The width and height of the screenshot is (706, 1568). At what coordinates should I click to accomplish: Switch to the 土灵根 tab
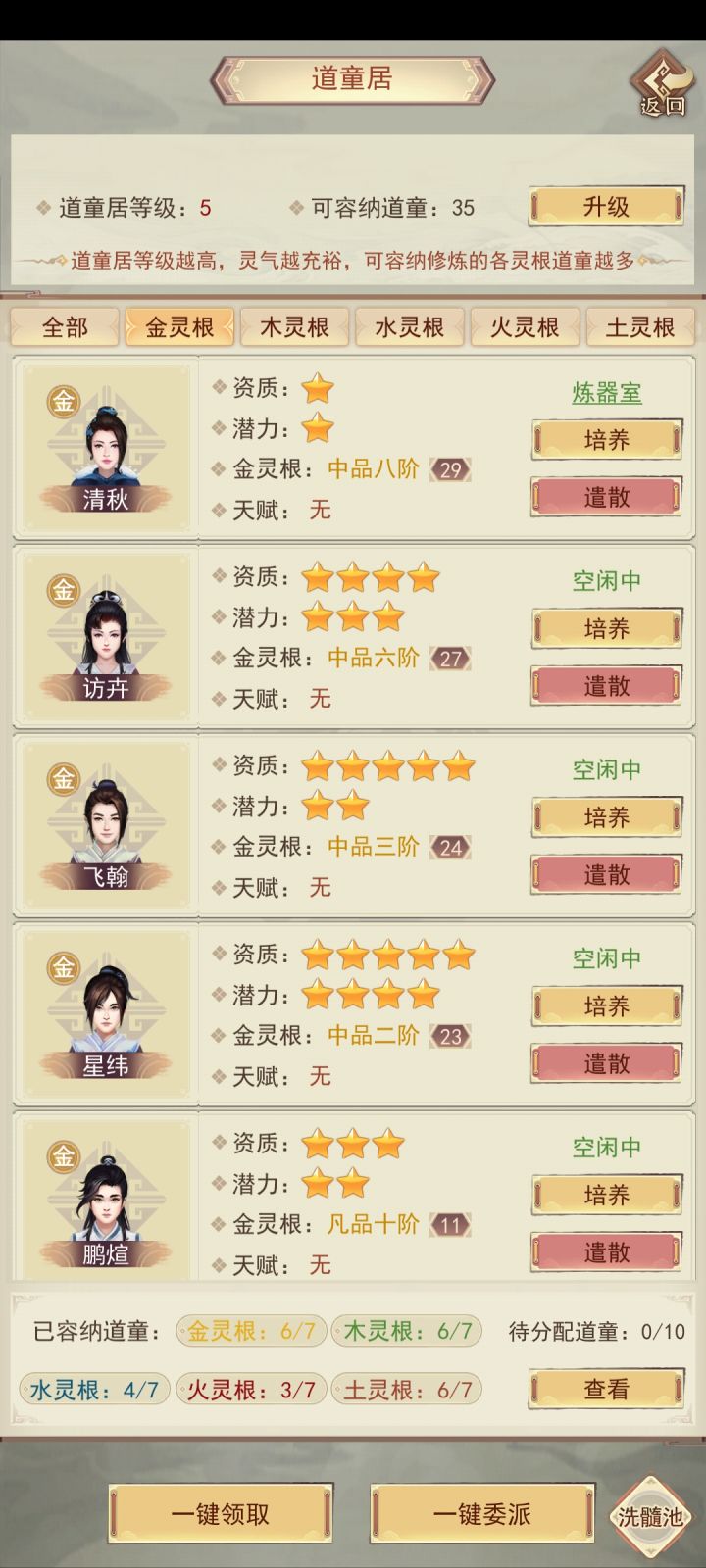pyautogui.click(x=638, y=326)
